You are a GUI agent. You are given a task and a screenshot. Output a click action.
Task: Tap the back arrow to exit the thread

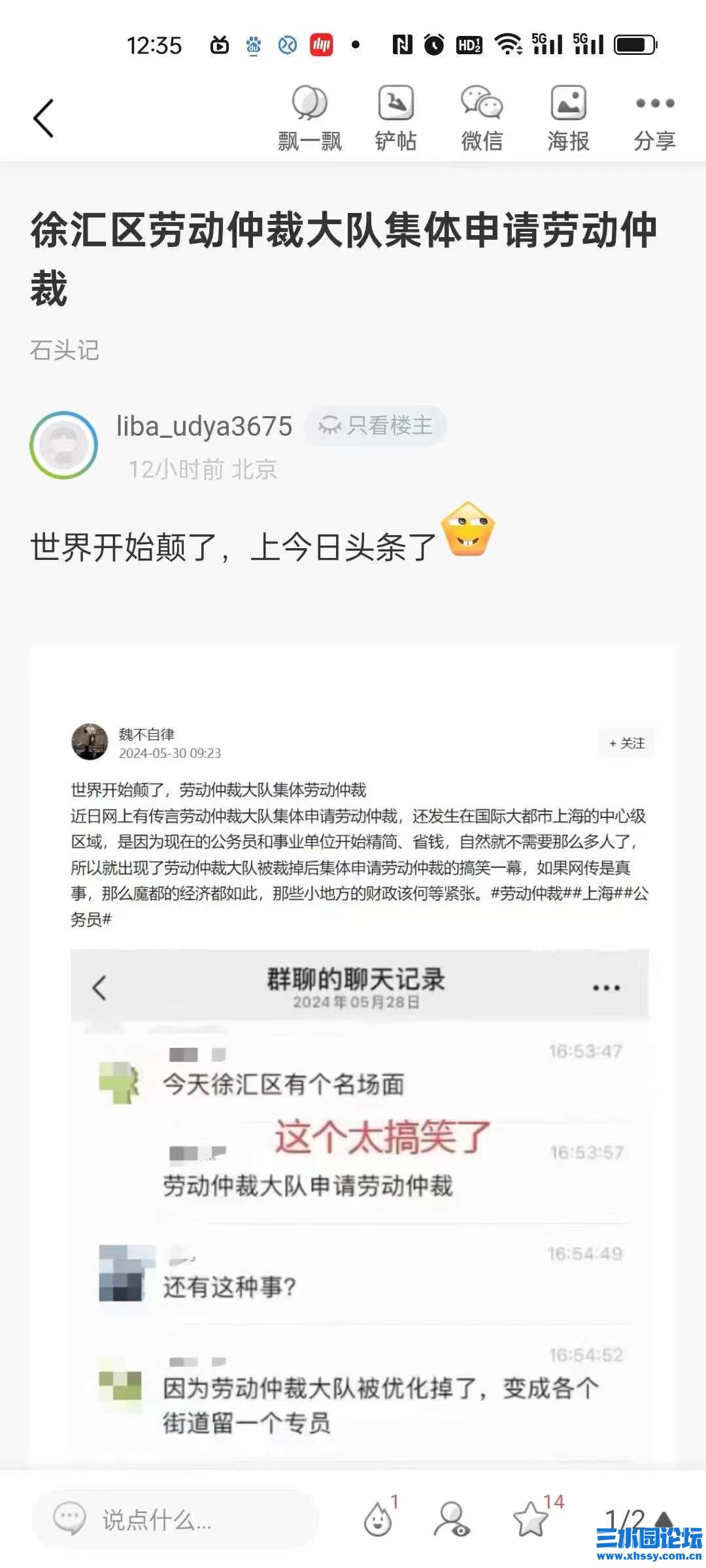[x=44, y=116]
